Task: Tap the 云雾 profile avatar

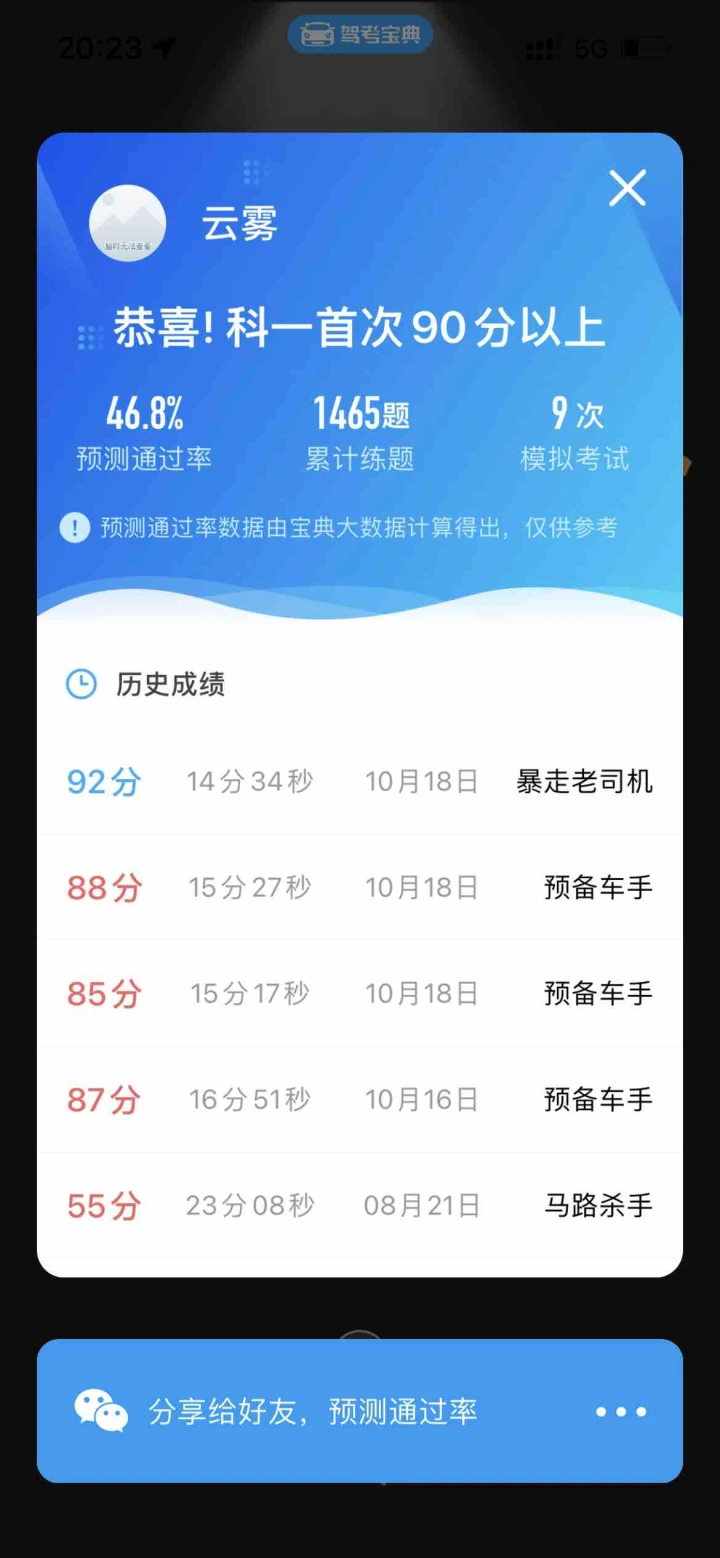Action: point(127,223)
